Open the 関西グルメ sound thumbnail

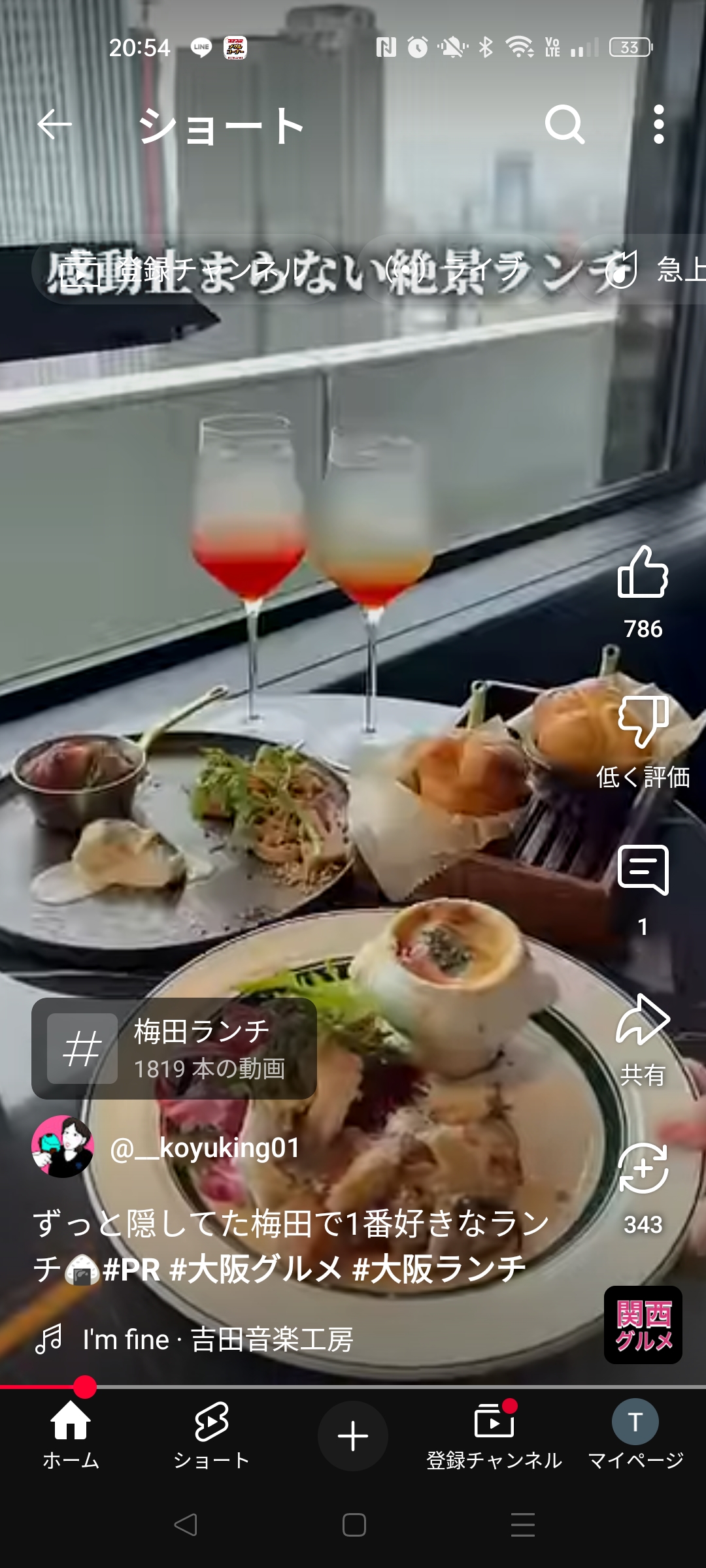click(643, 1325)
